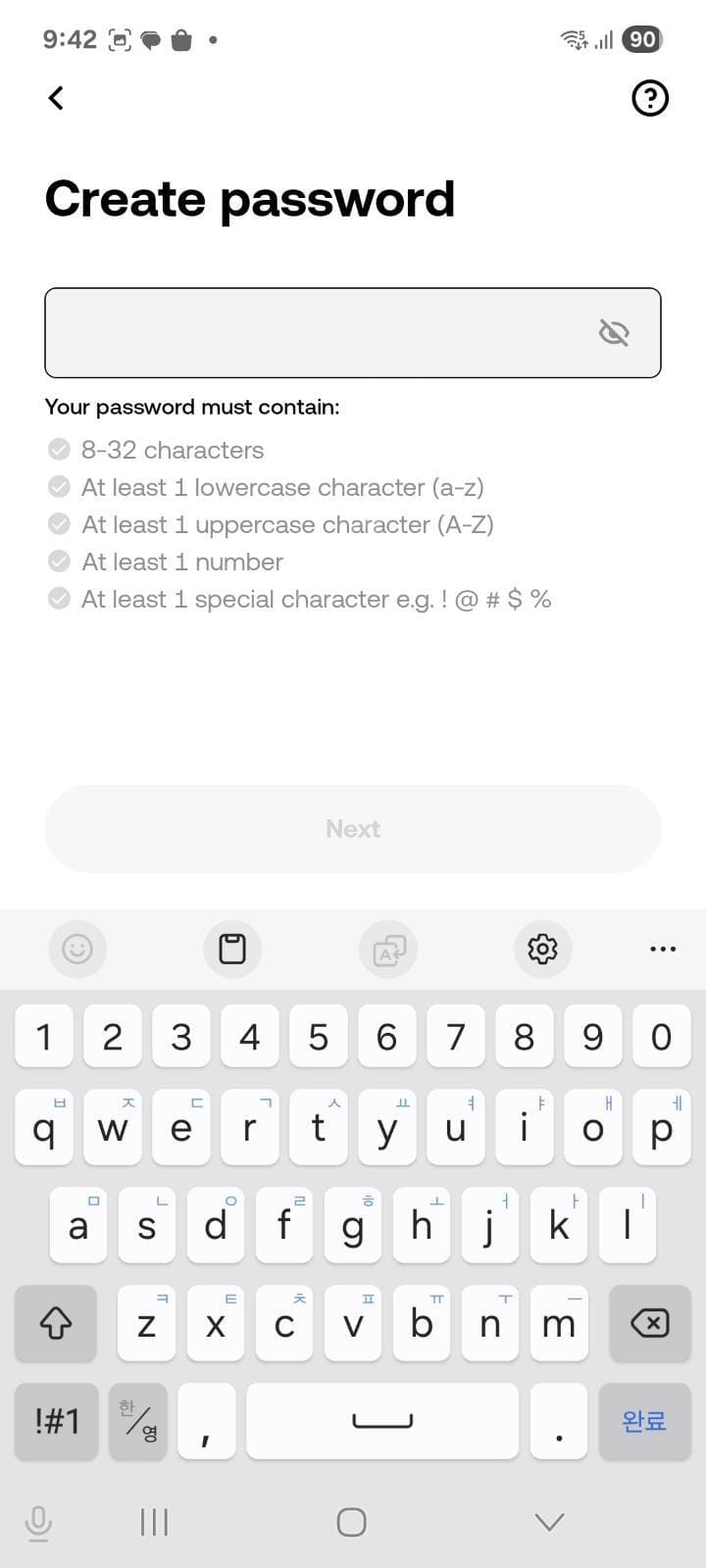Open keyboard settings with the gear icon
Viewport: 706px width, 1568px height.
[x=542, y=949]
